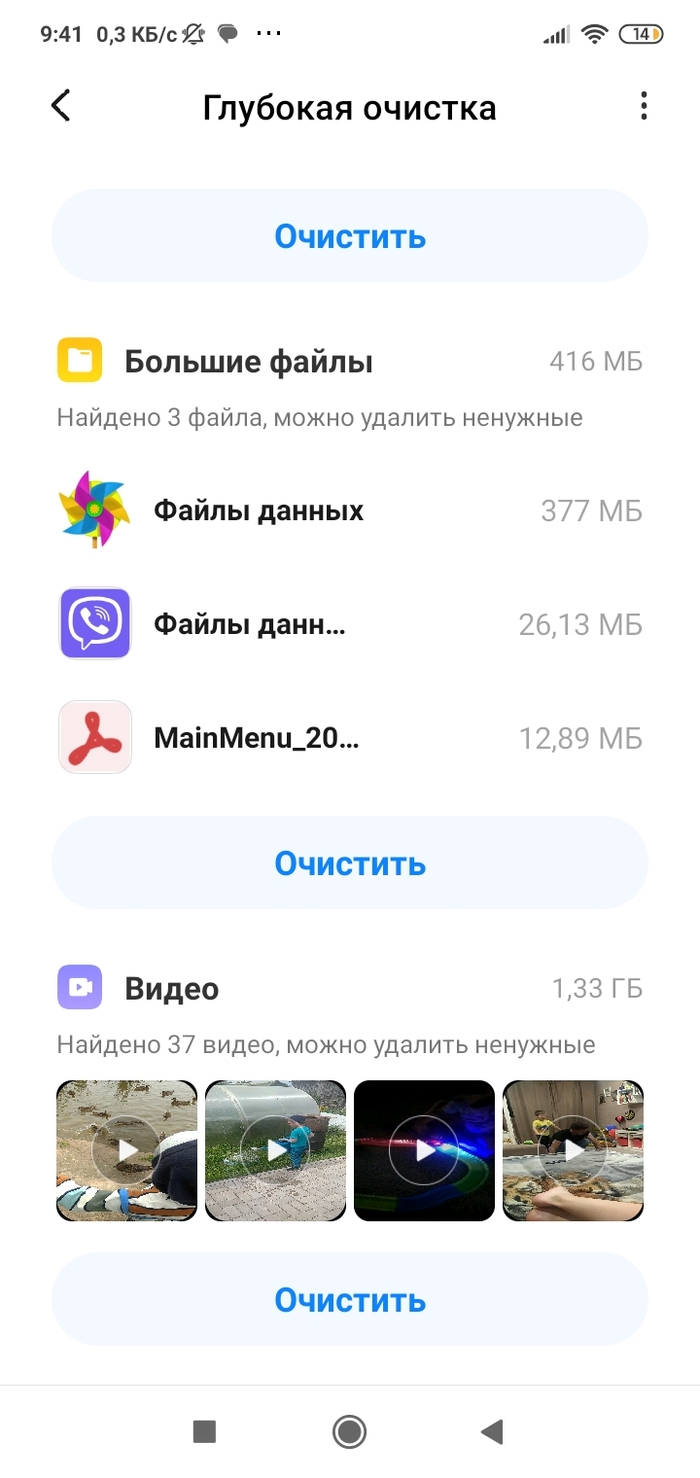The height and width of the screenshot is (1478, 700).
Task: Open the Видео section header
Action: pyautogui.click(x=350, y=989)
